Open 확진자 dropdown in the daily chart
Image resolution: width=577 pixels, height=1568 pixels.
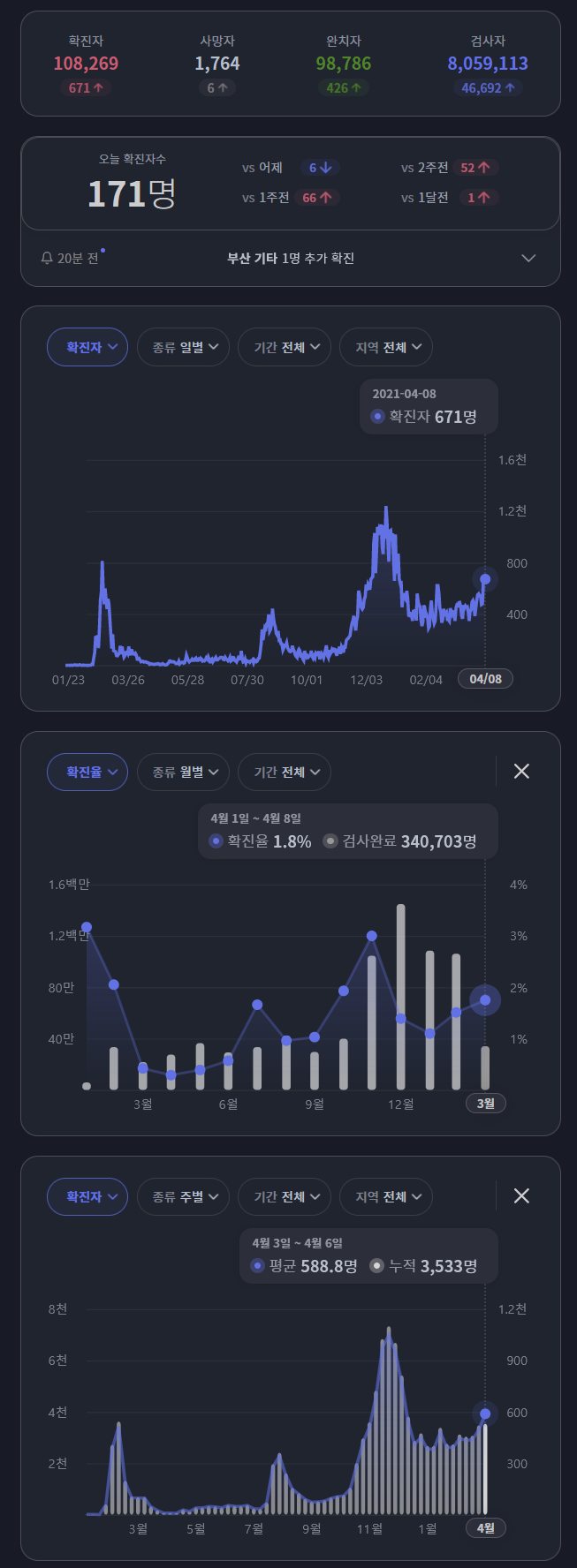tap(87, 347)
